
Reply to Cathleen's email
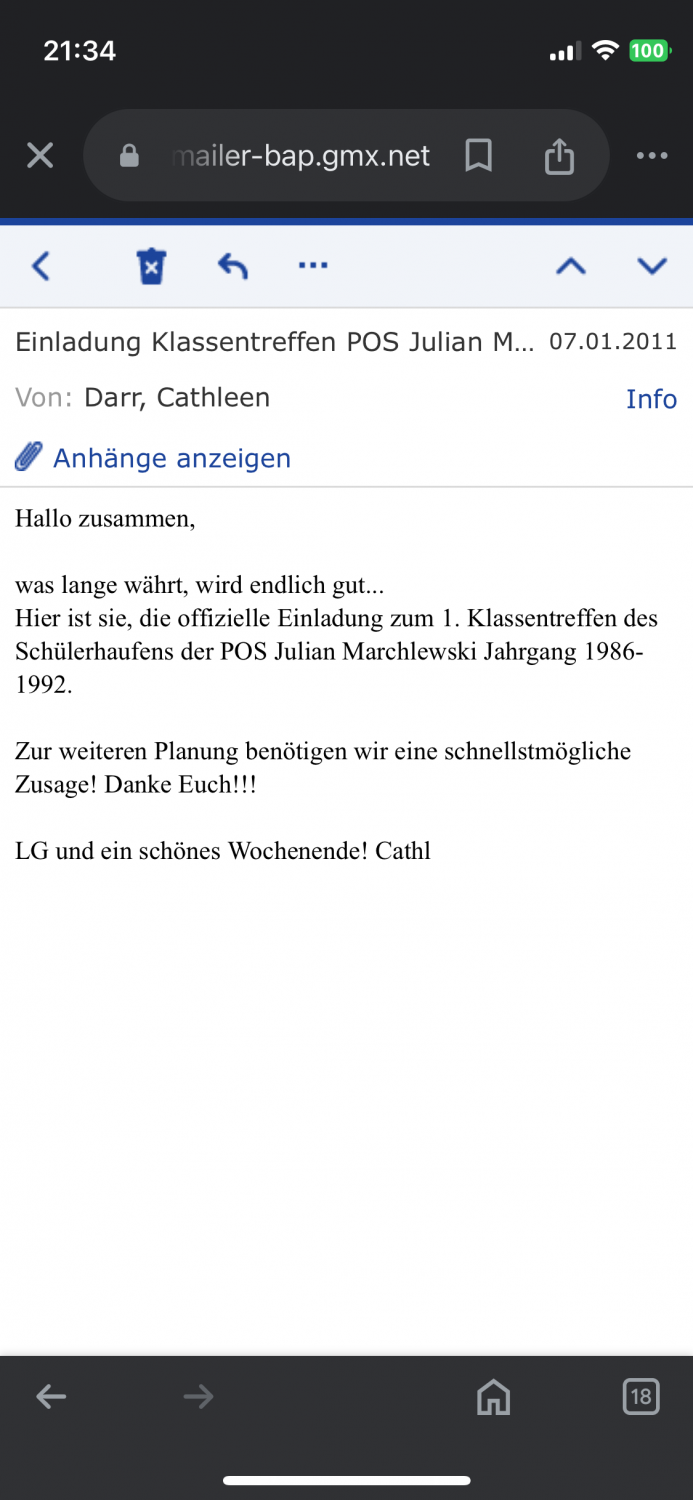coord(233,266)
